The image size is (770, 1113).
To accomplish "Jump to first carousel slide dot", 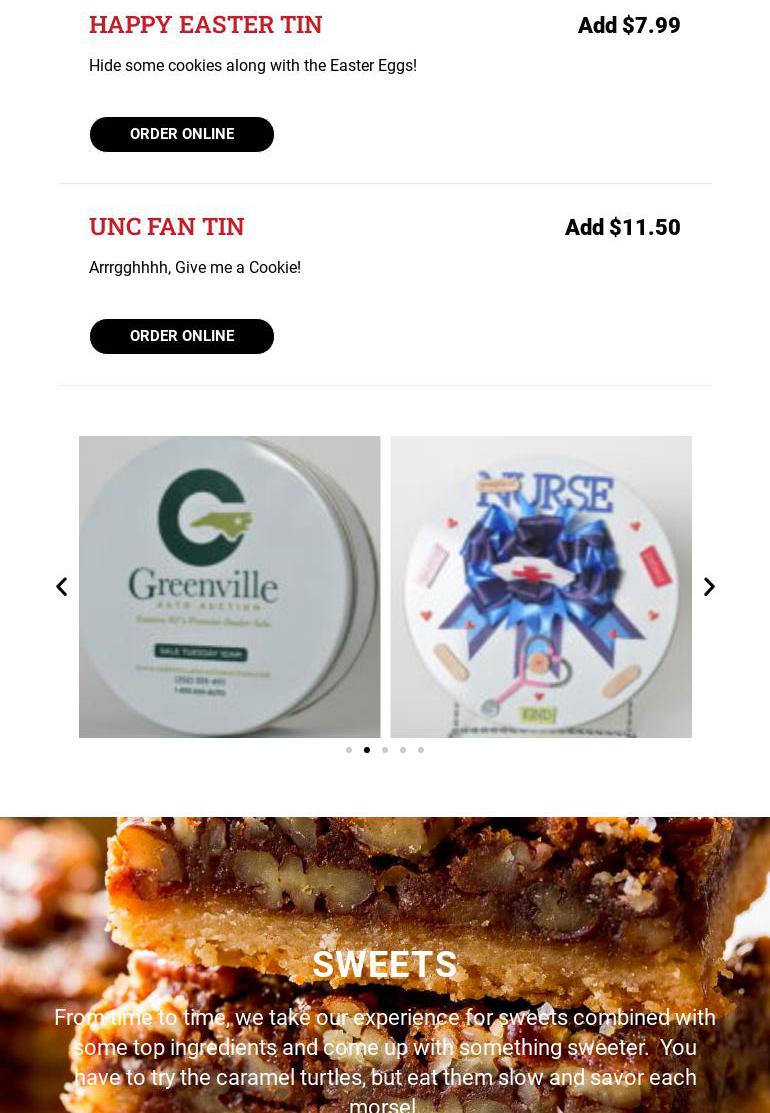I will click(349, 750).
